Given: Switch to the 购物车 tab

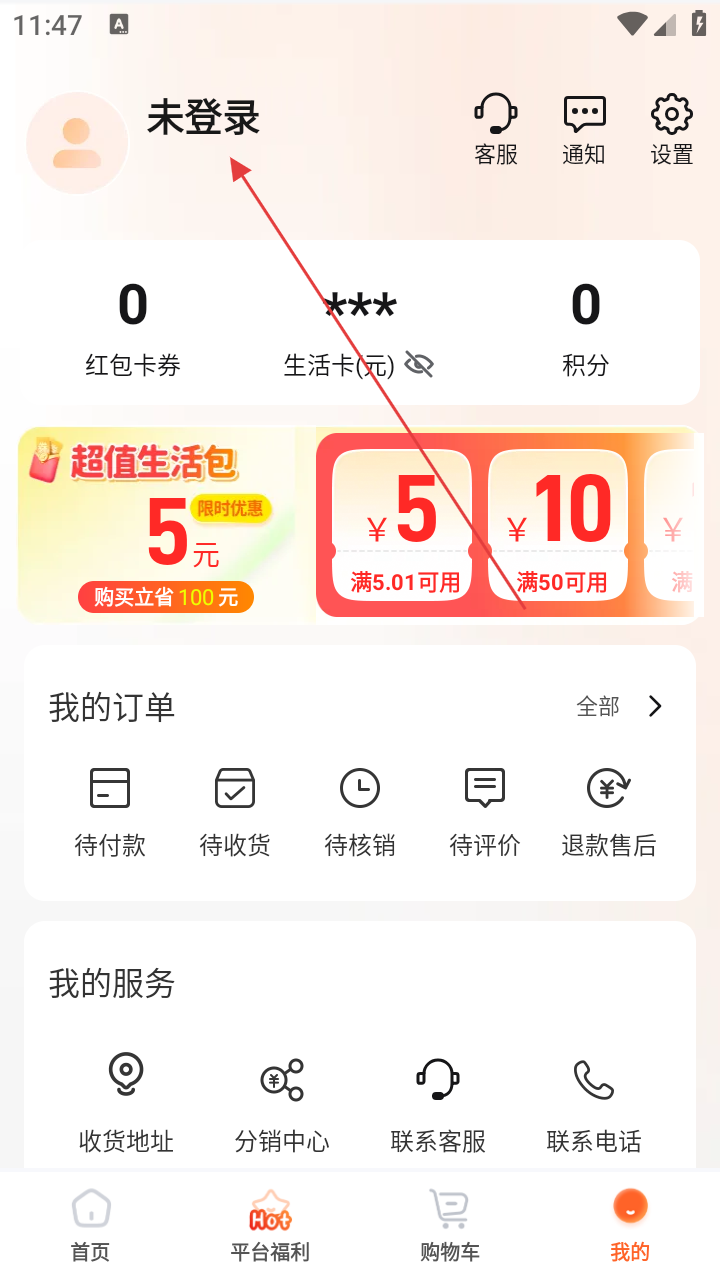Looking at the screenshot, I should tap(449, 1224).
